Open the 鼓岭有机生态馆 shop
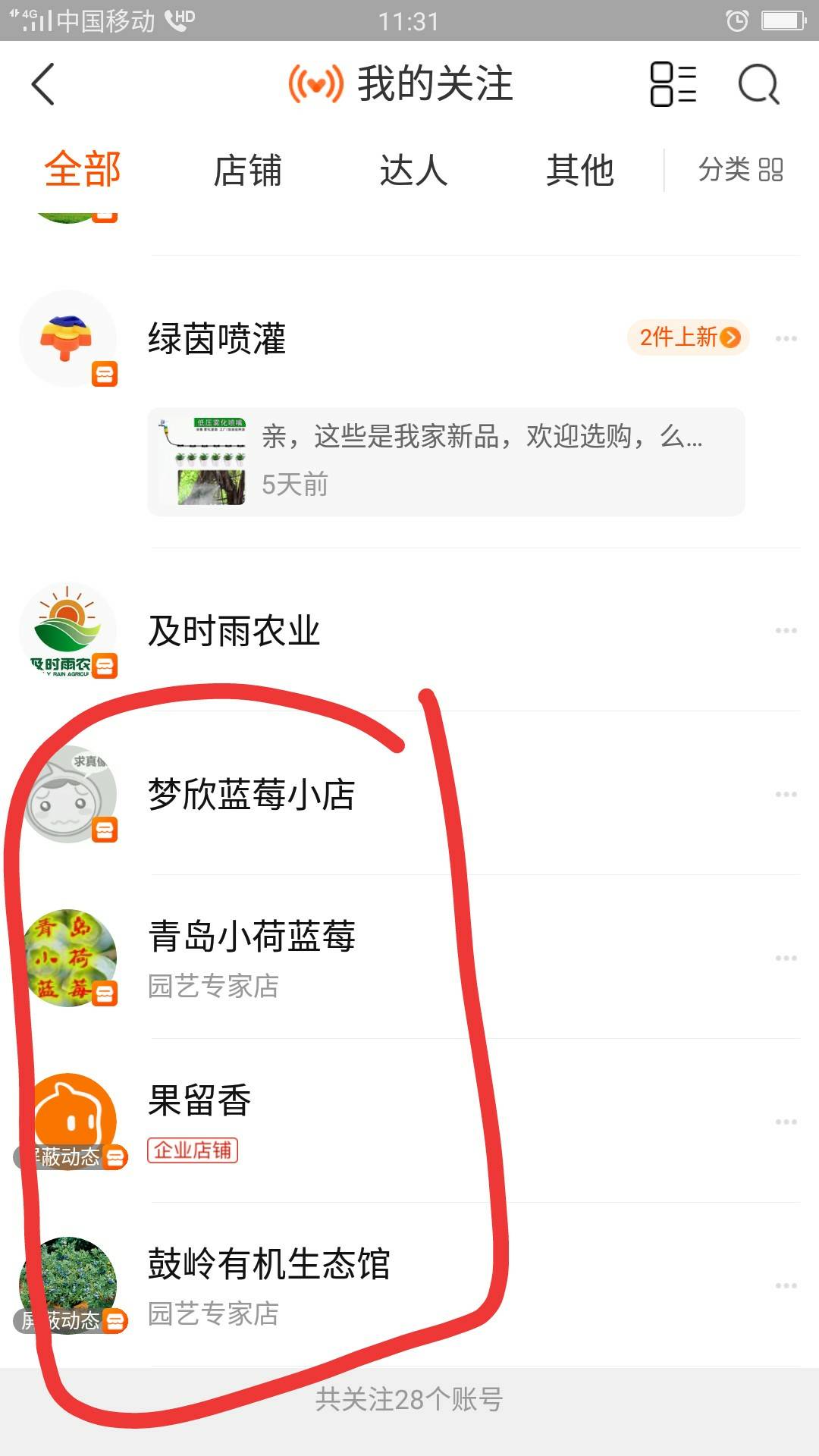 point(268,1265)
